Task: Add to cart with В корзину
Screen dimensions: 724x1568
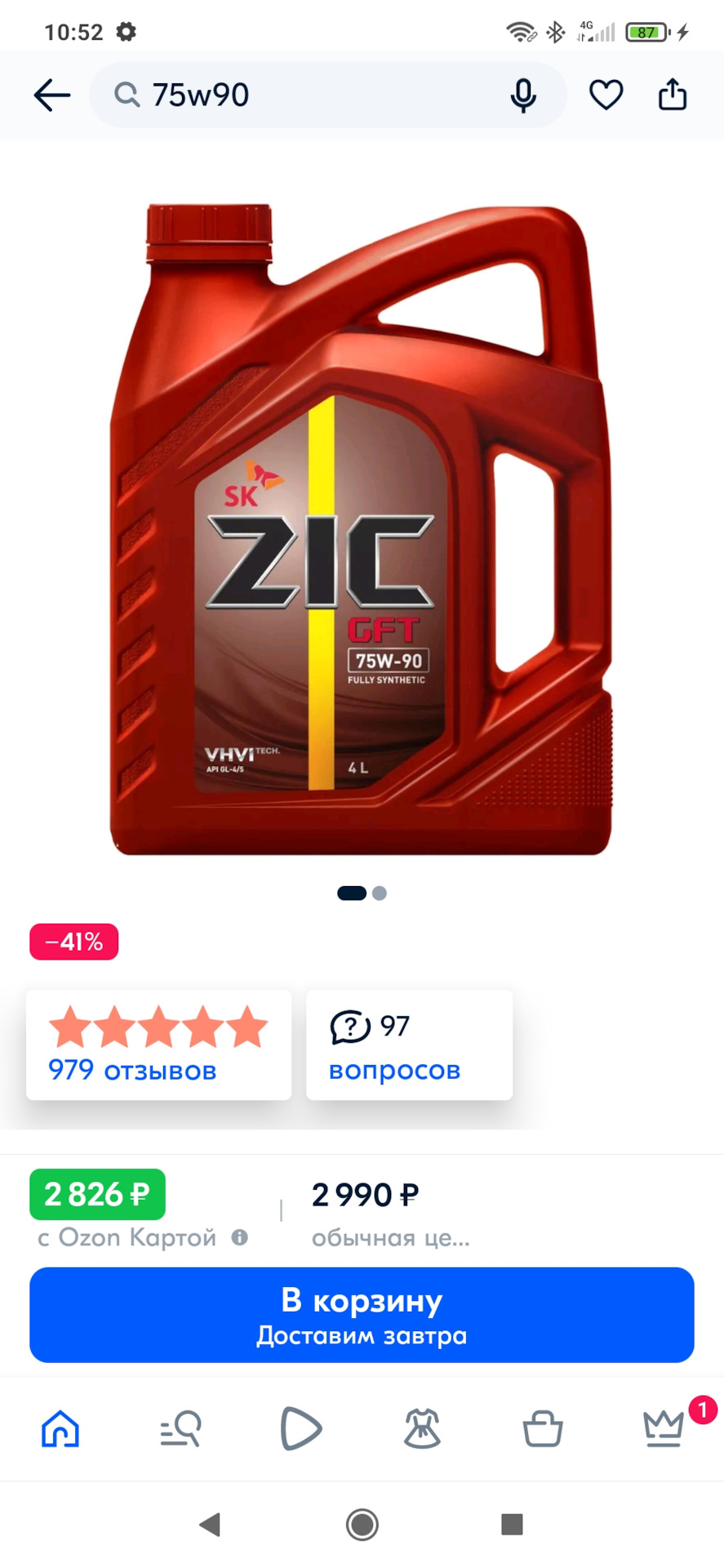Action: tap(362, 1314)
